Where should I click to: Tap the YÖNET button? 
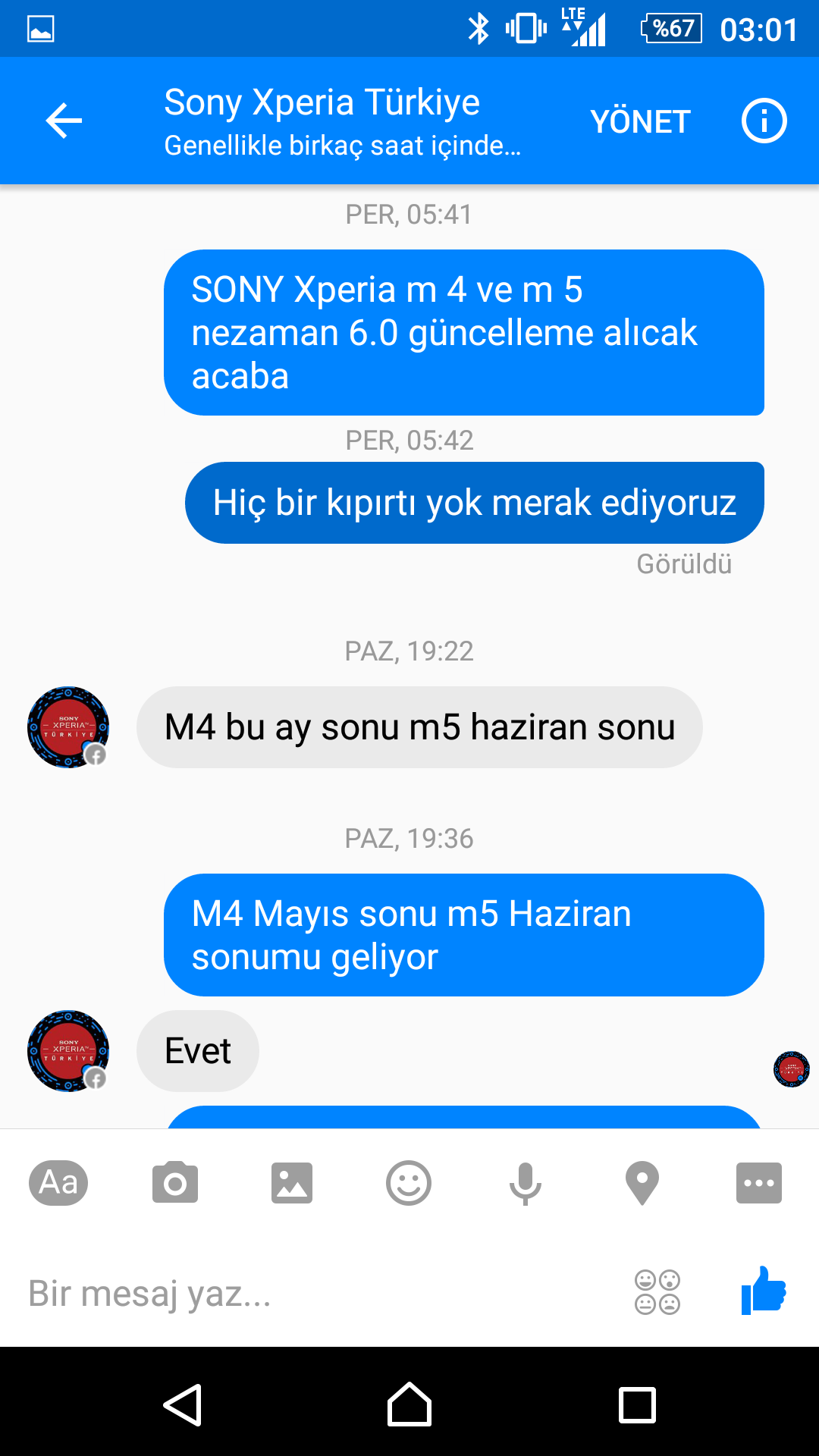click(x=640, y=121)
